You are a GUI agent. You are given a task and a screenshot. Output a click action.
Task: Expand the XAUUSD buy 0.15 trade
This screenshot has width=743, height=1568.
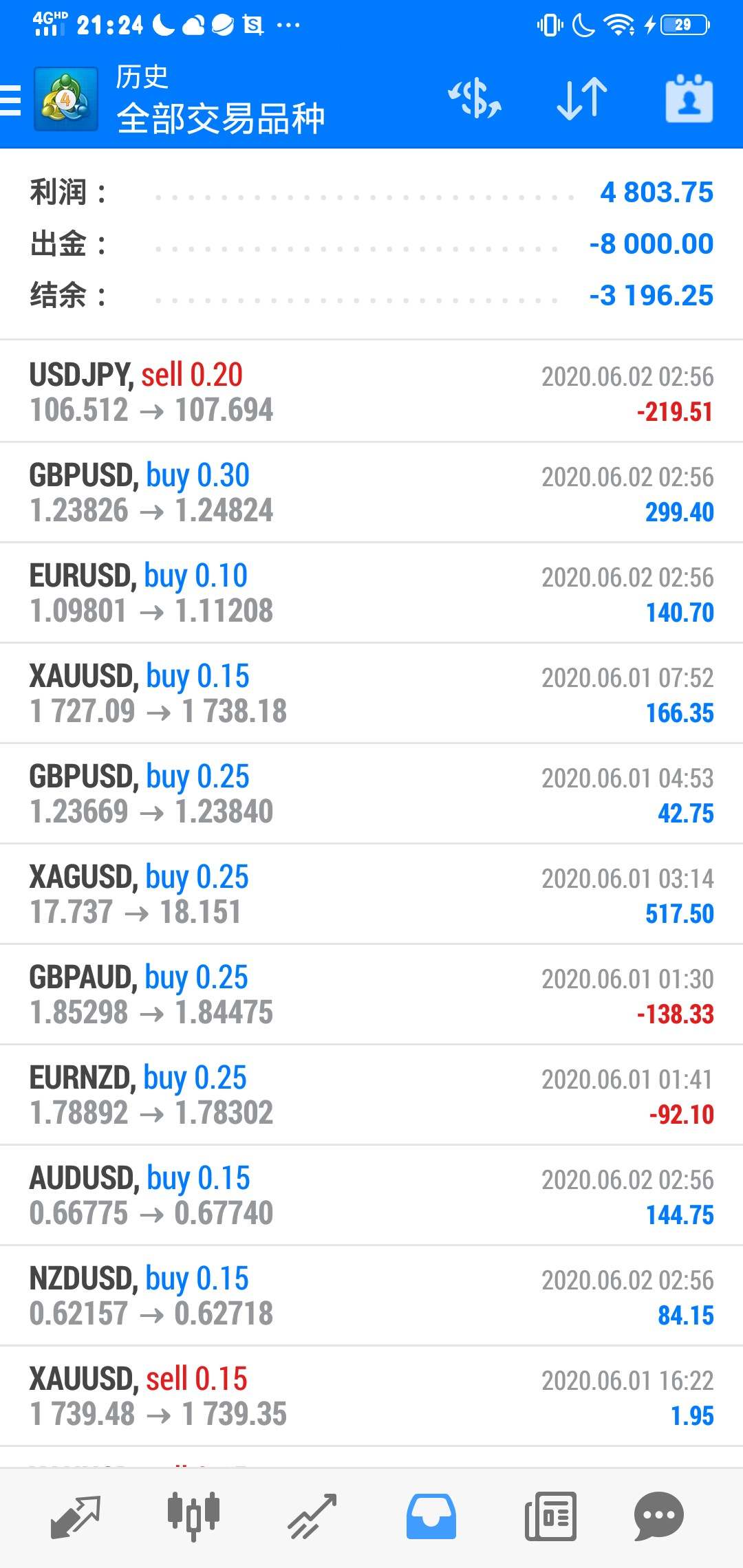[x=371, y=693]
